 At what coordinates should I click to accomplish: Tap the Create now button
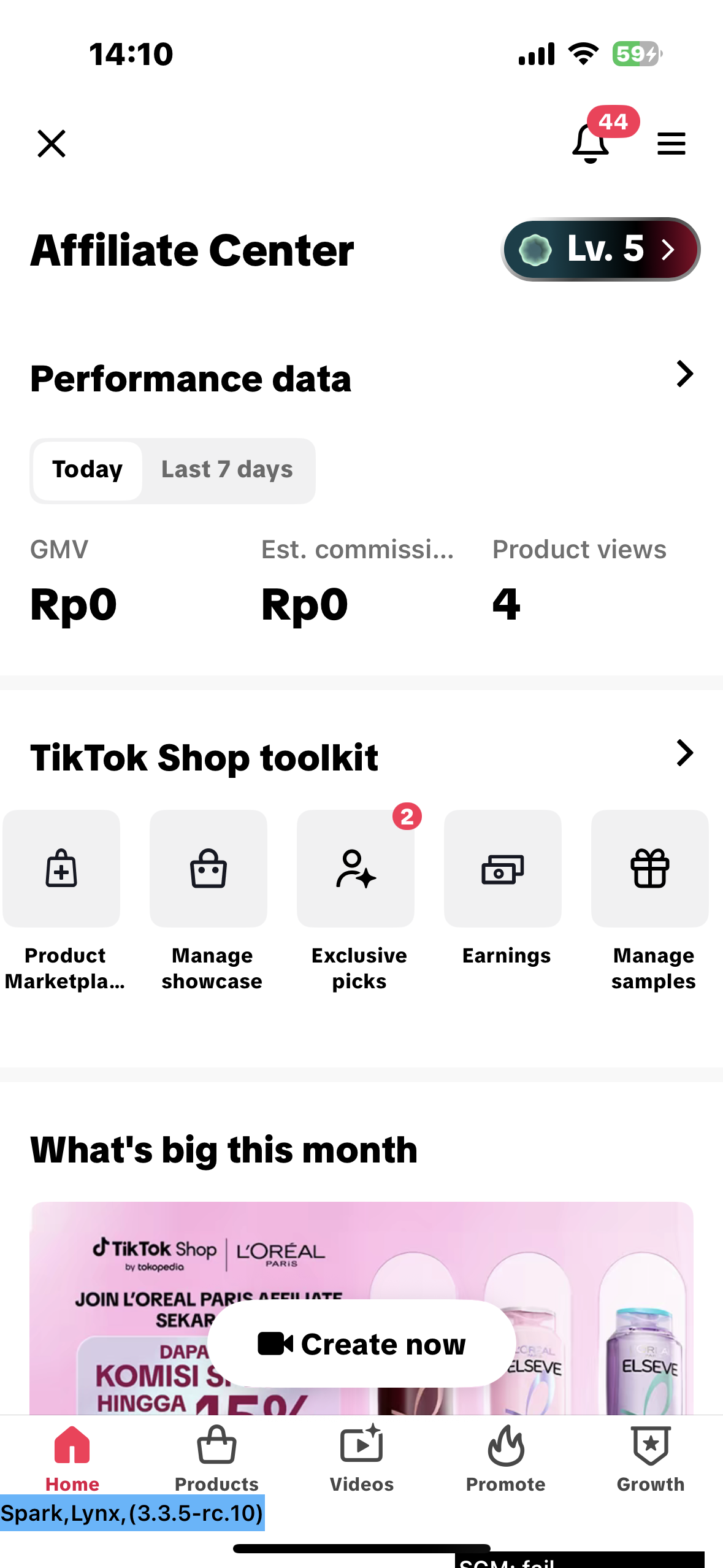tap(362, 1343)
